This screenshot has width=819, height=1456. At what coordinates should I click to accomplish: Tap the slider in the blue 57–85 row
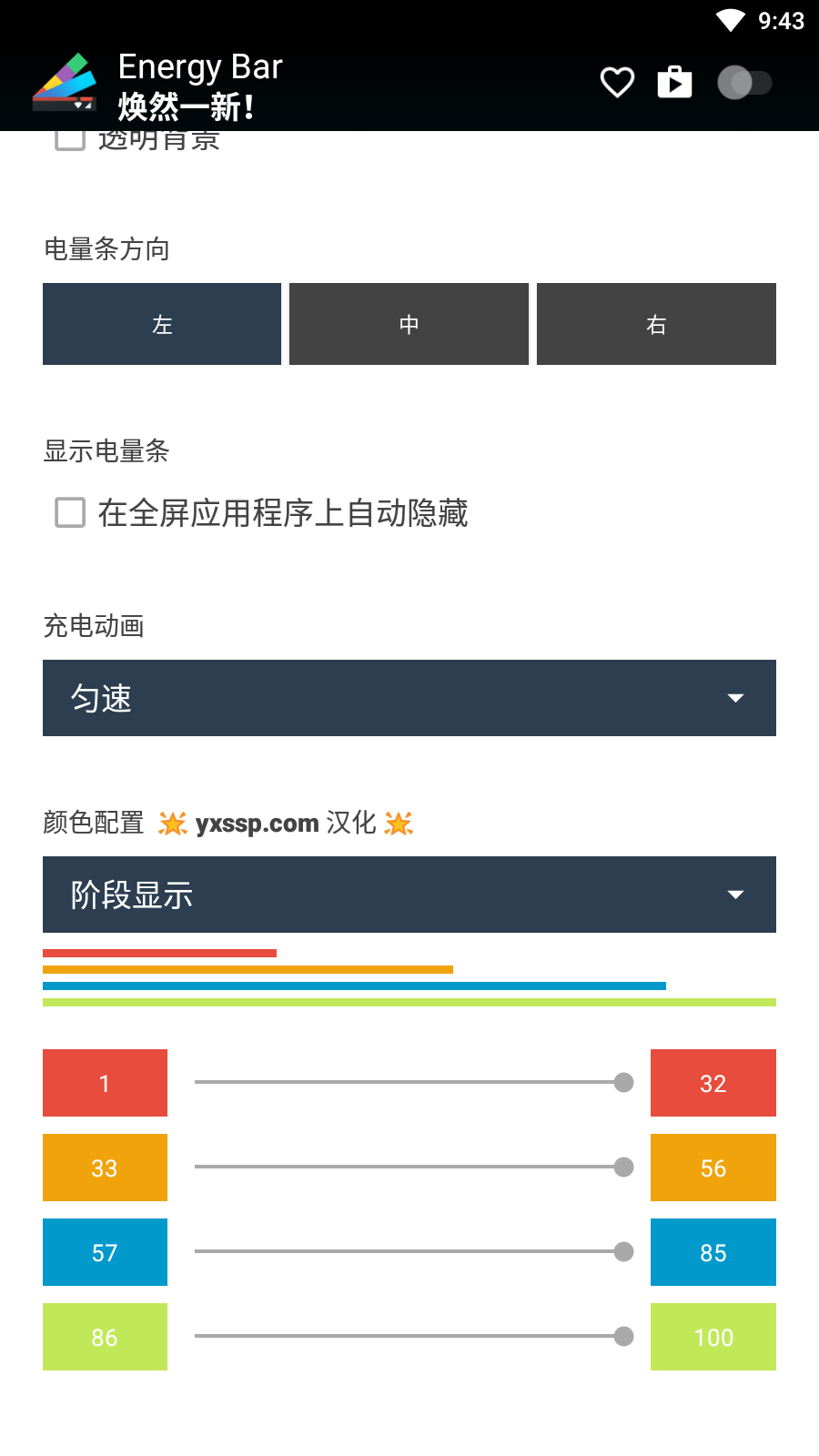(x=414, y=1251)
